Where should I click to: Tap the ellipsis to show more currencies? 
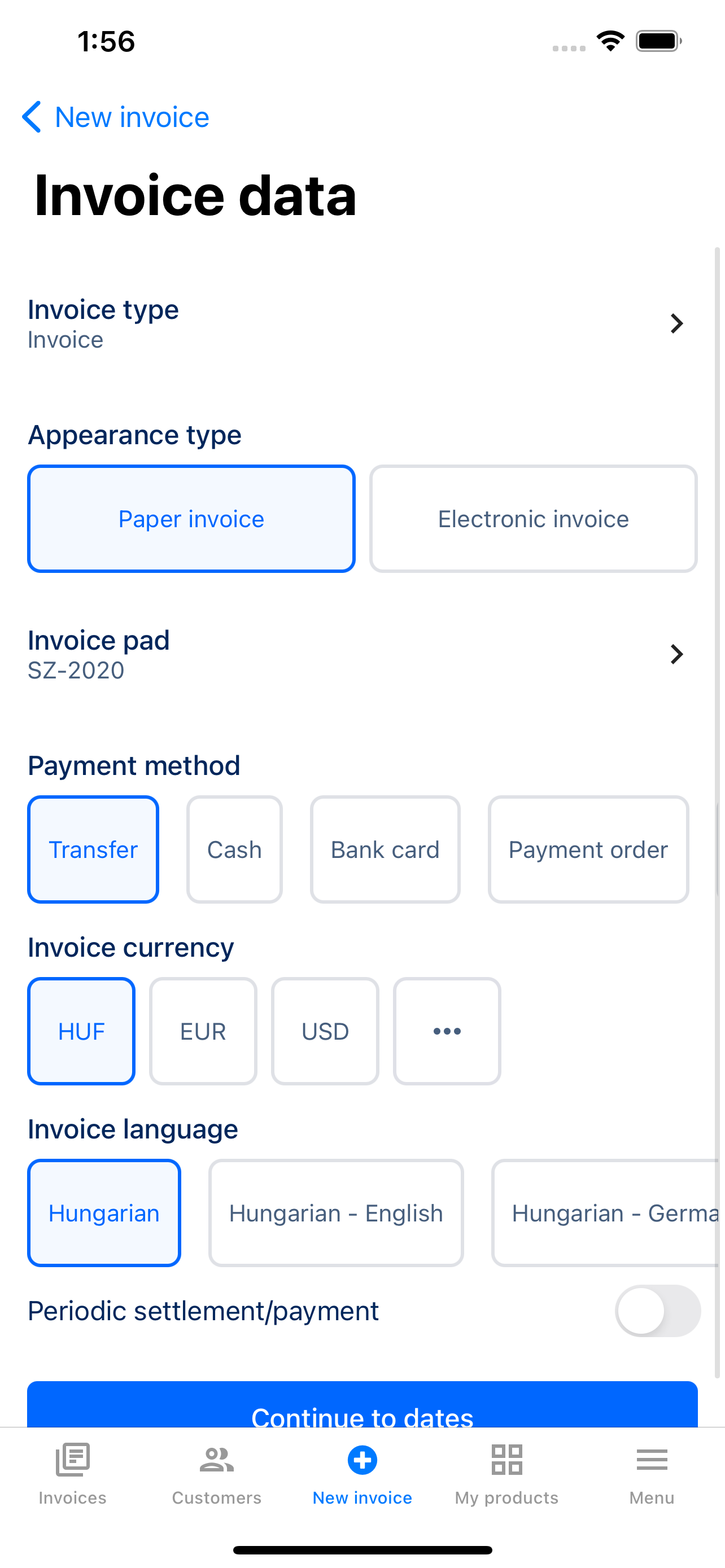pos(447,1031)
